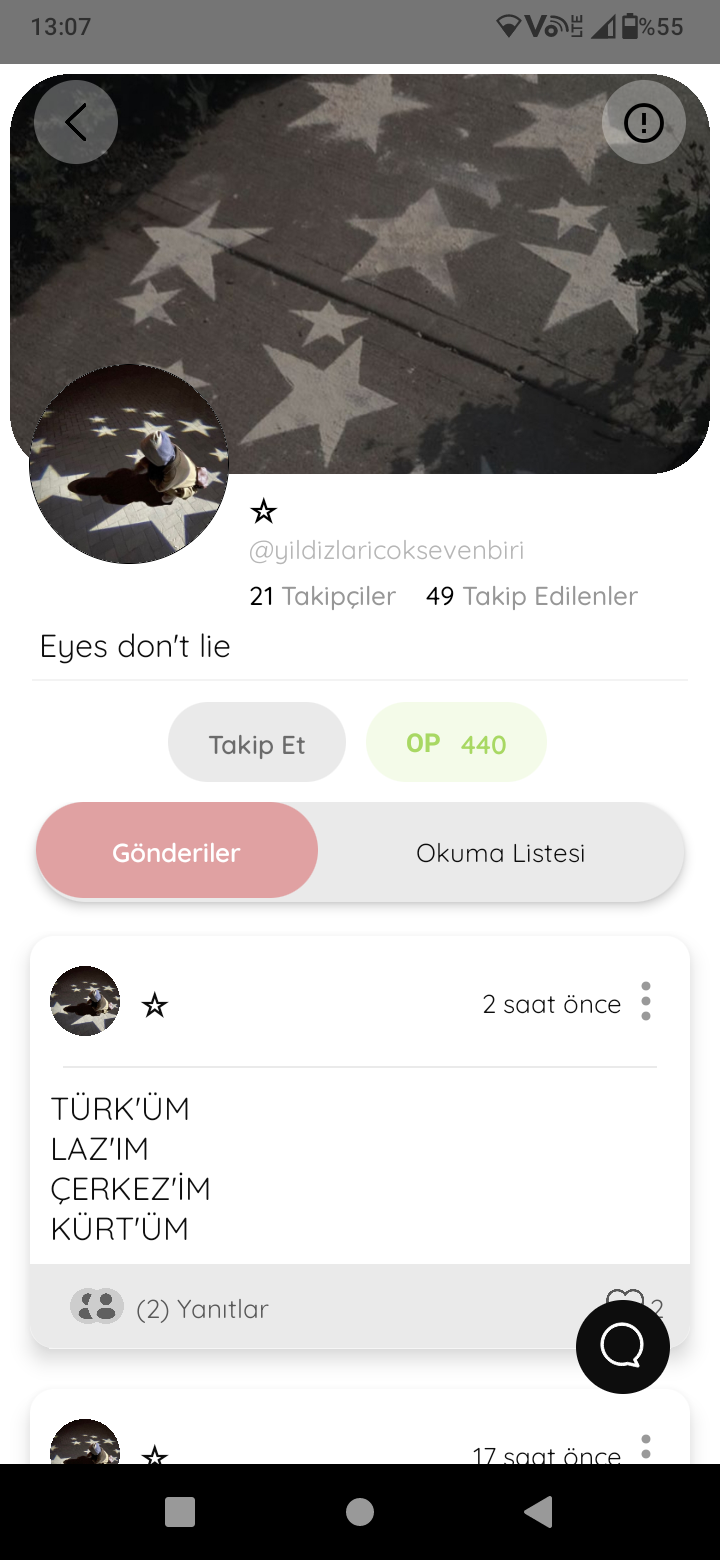The image size is (720, 1560).
Task: Open the large profile picture
Action: click(129, 463)
